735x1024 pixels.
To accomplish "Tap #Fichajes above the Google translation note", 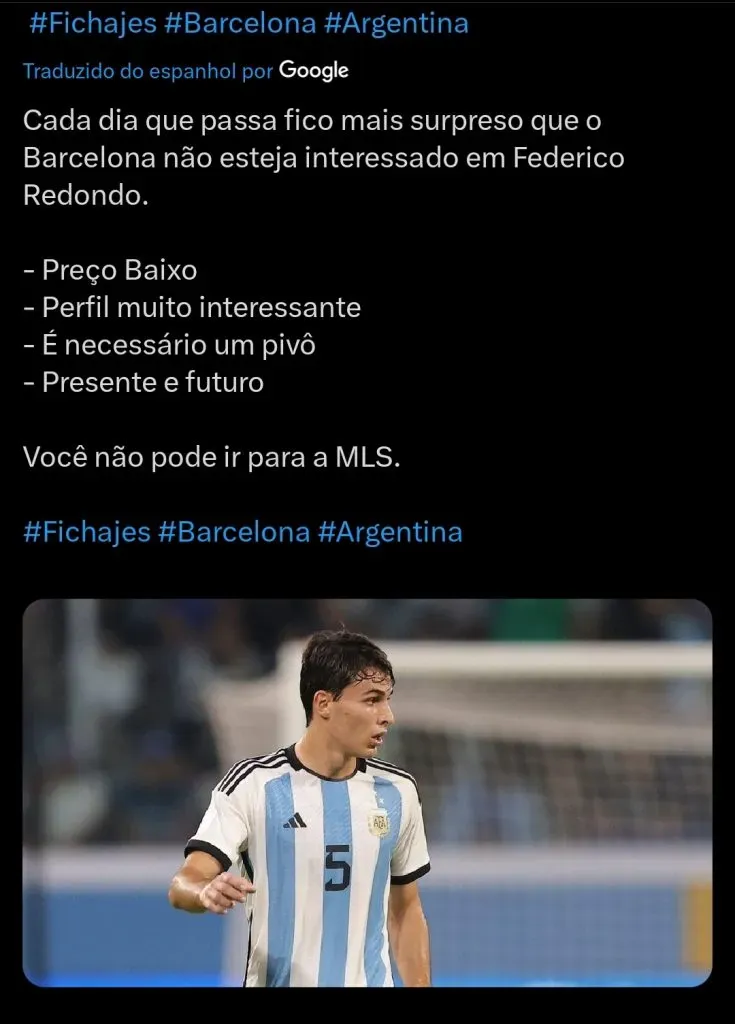I will [92, 24].
